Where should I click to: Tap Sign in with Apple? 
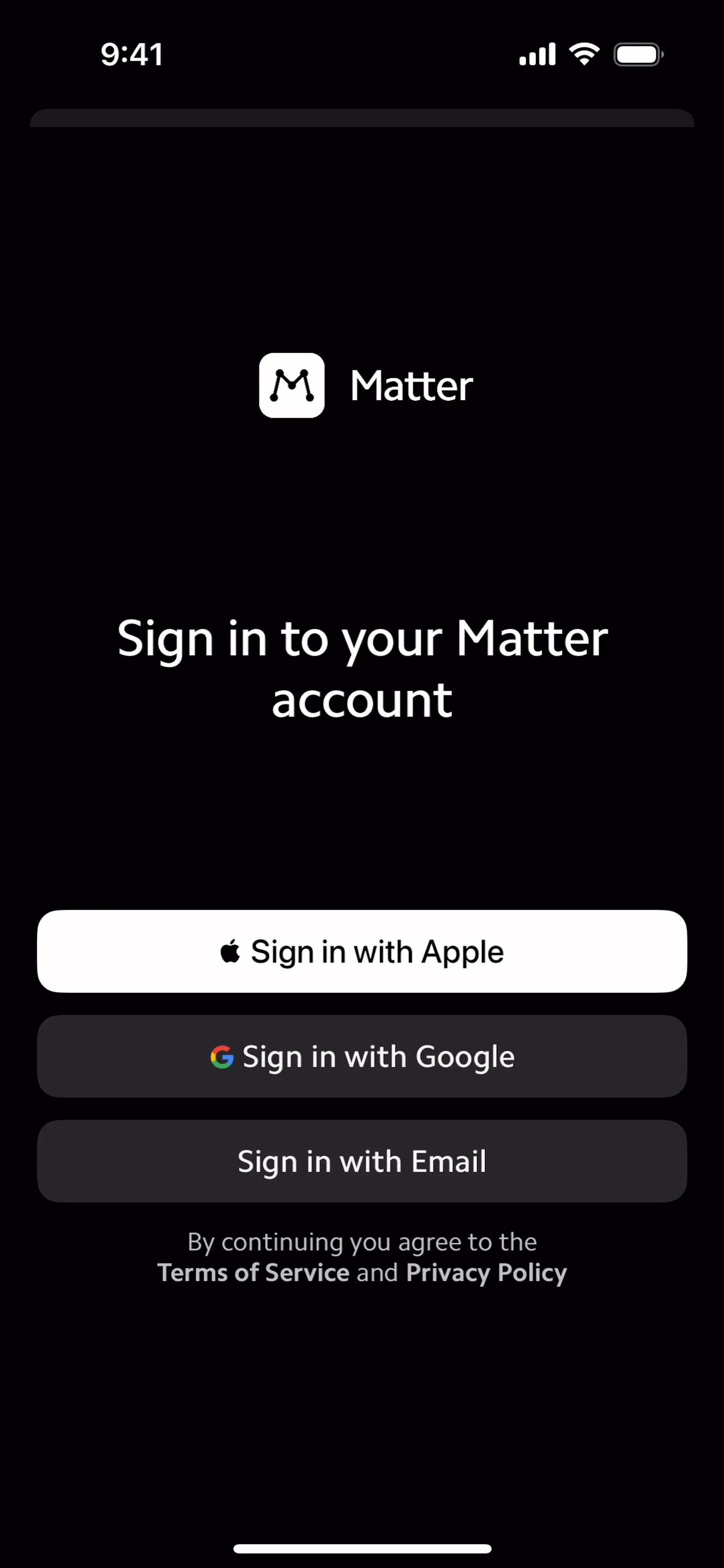[362, 951]
